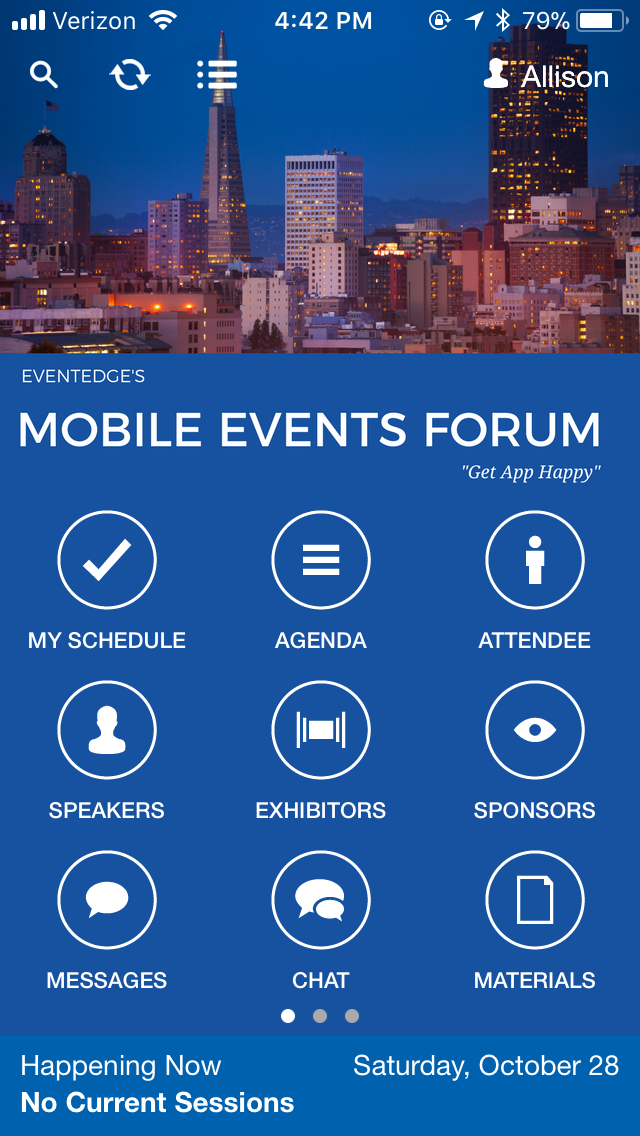Open Allison's profile
Viewport: 640px width, 1136px height.
point(546,76)
